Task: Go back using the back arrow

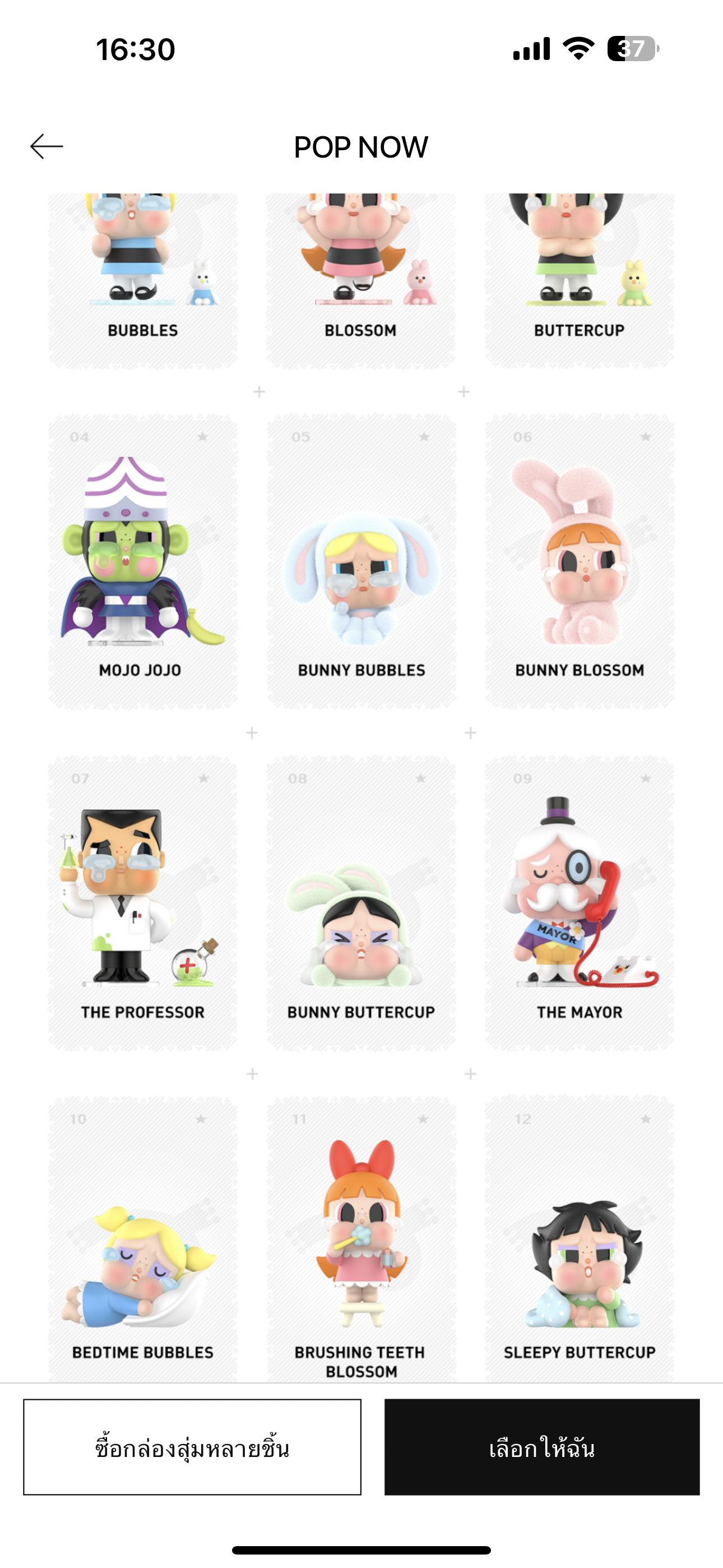Action: (x=47, y=147)
